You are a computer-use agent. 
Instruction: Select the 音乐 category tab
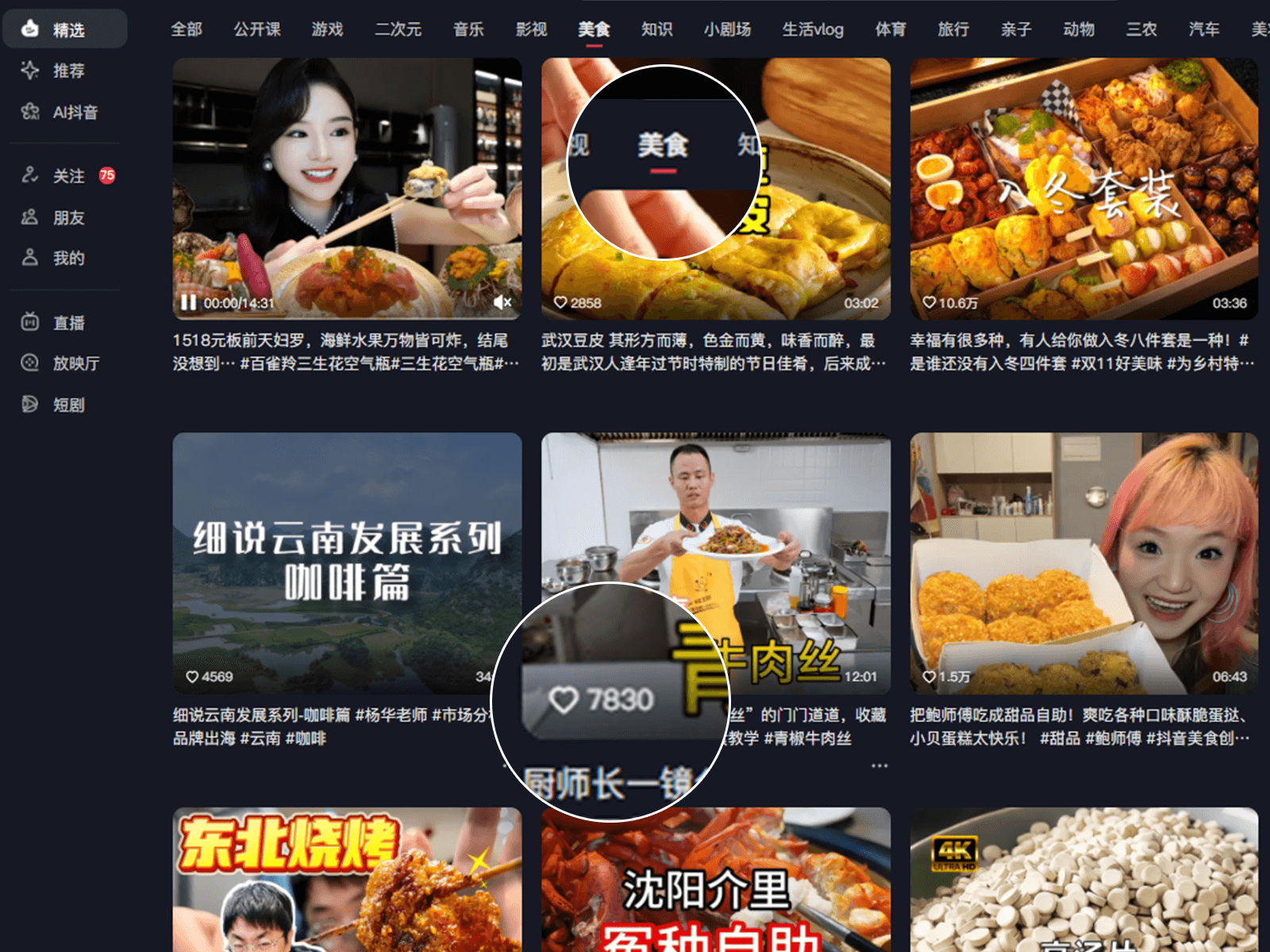(x=468, y=29)
